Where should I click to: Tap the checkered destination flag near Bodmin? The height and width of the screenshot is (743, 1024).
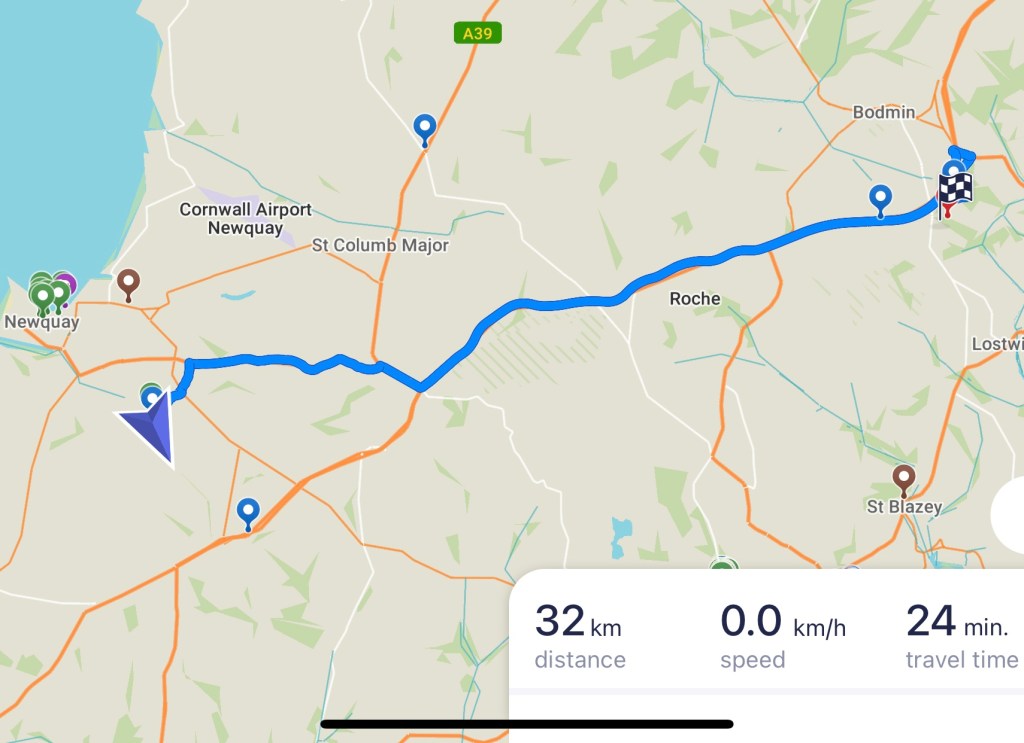click(955, 189)
